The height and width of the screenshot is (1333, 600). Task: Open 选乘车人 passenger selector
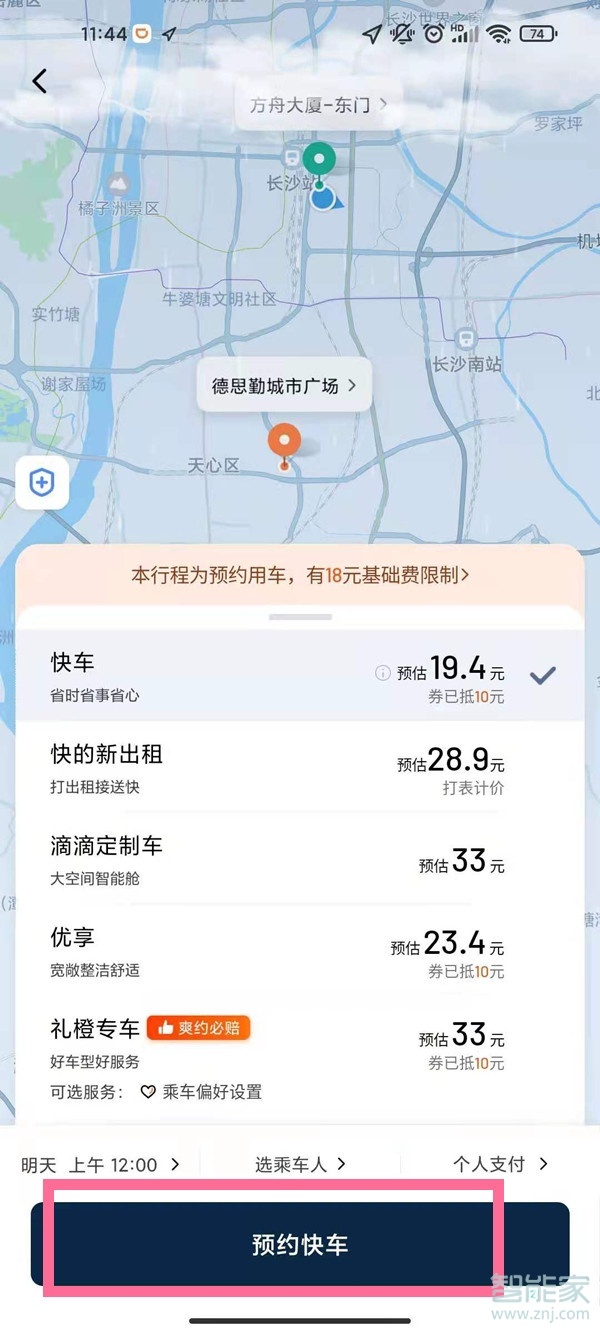(x=300, y=1164)
